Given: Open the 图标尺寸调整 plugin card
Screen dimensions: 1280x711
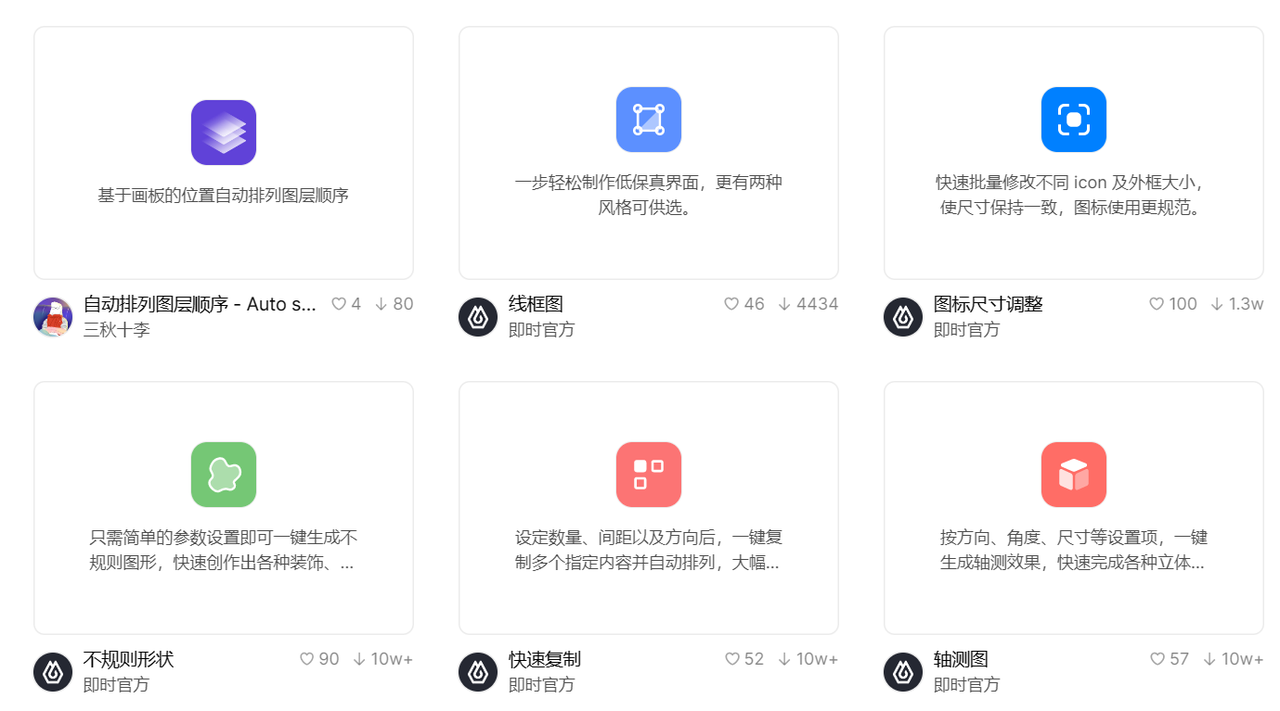Looking at the screenshot, I should point(1073,153).
